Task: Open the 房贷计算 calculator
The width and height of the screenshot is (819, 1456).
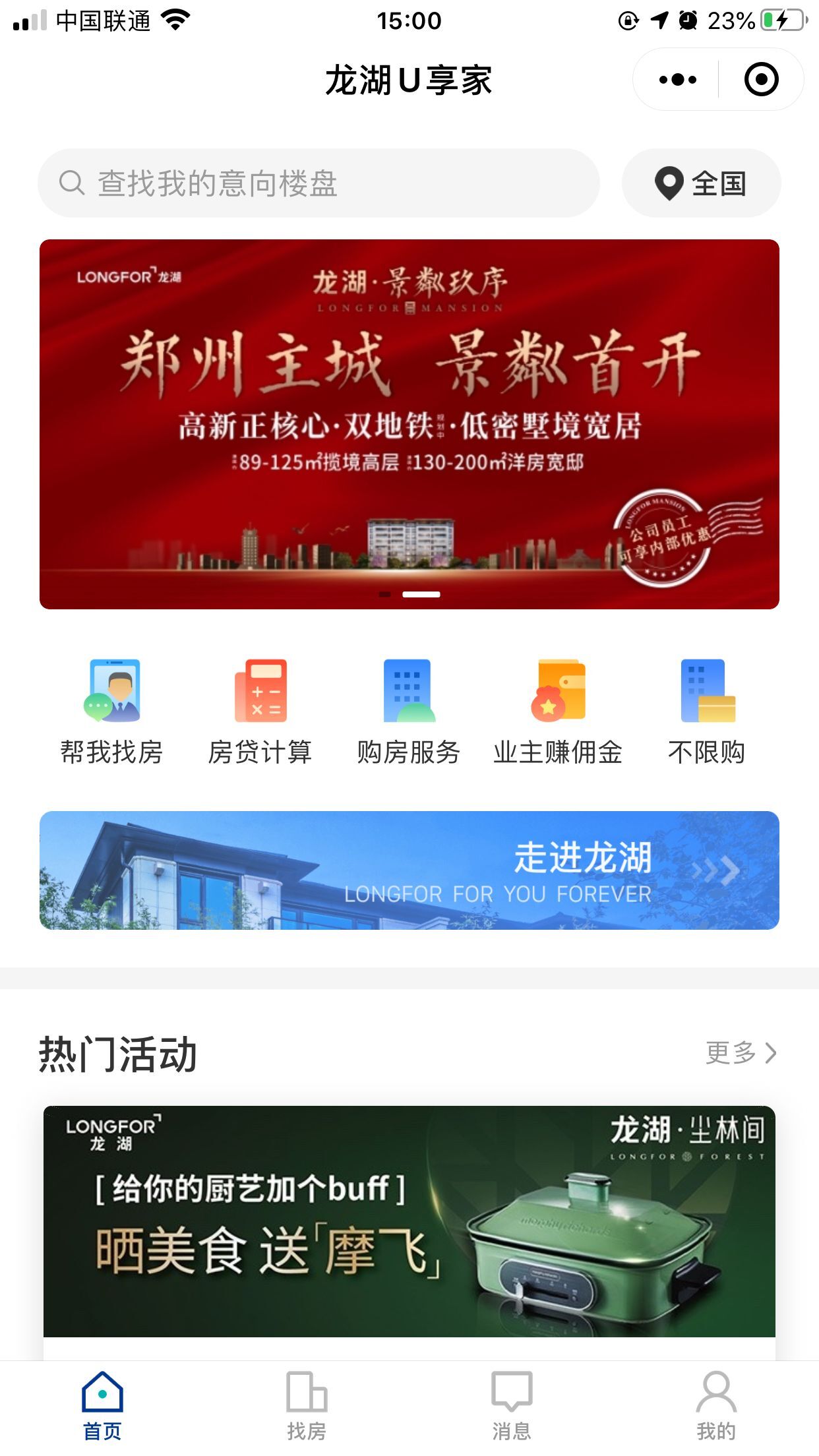Action: [x=260, y=712]
